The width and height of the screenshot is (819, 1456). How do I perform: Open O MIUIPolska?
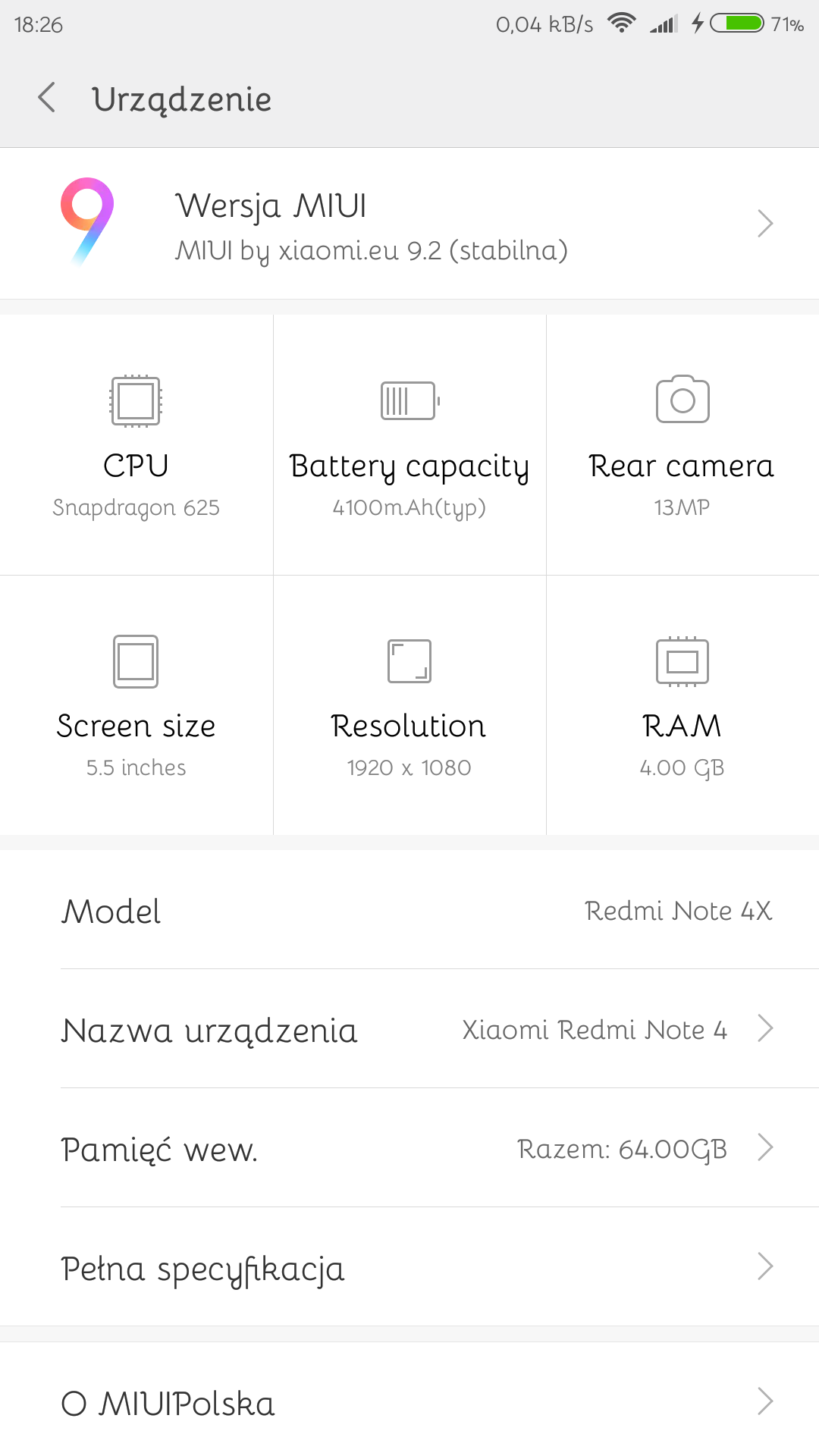(409, 1403)
